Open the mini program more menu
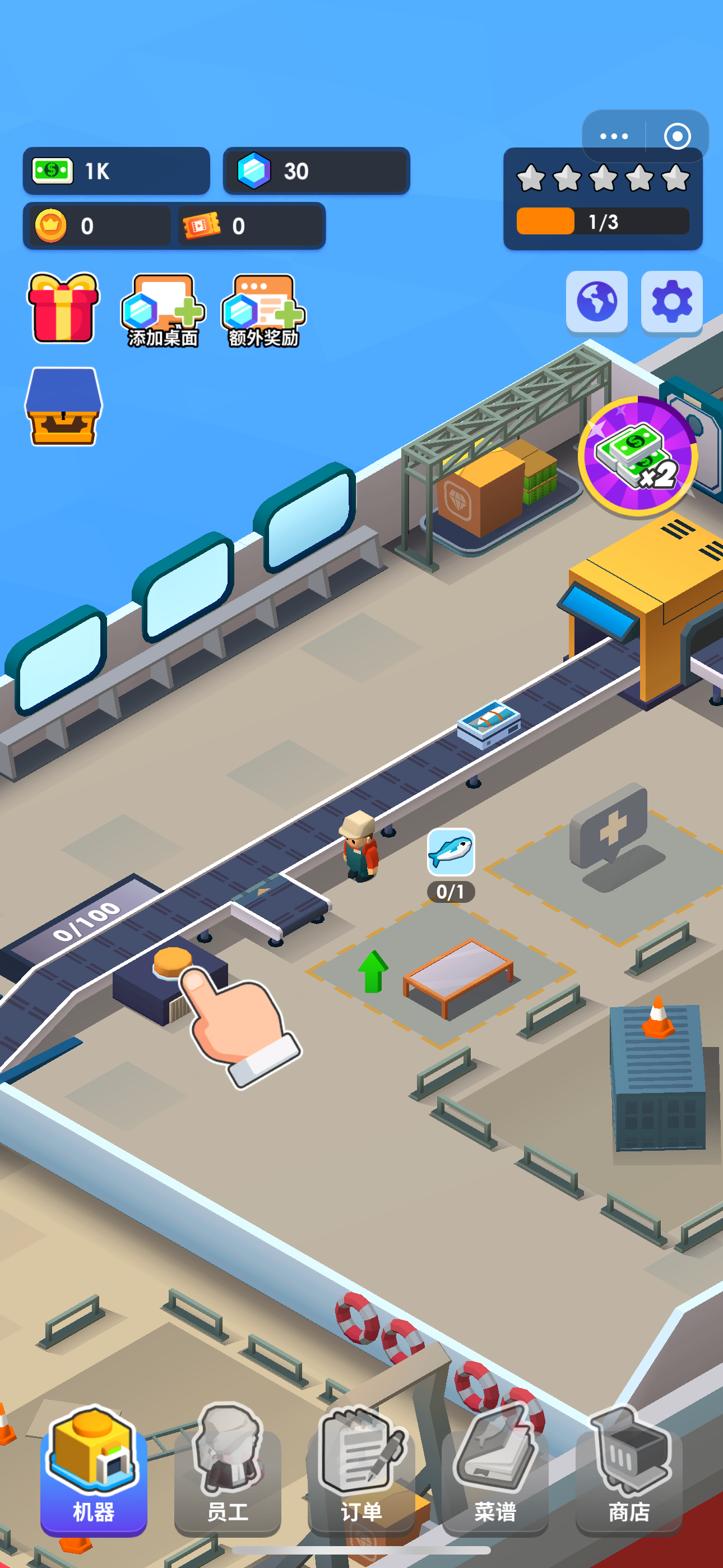This screenshot has height=1568, width=723. click(x=614, y=136)
